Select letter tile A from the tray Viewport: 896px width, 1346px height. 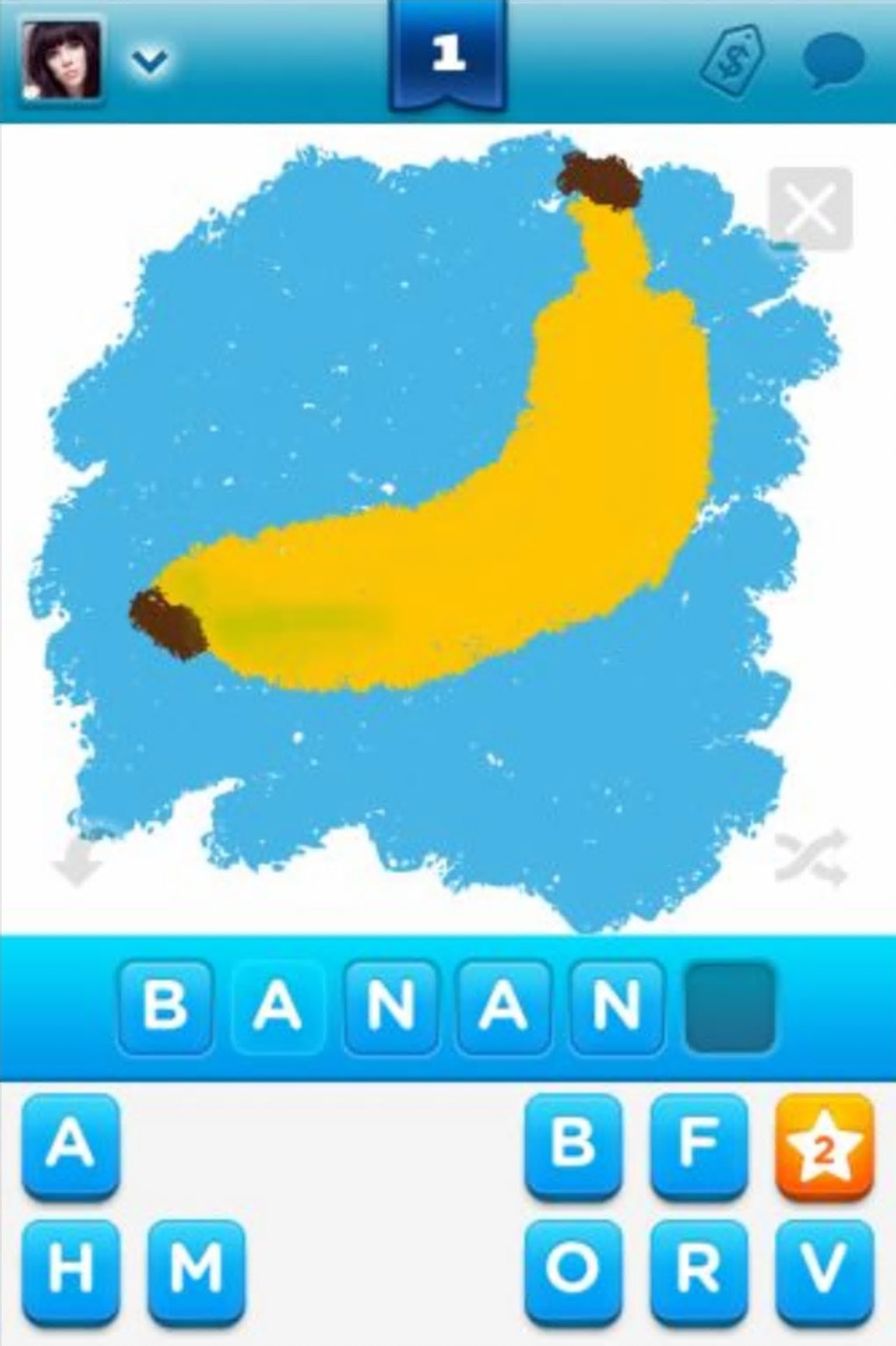click(70, 1144)
